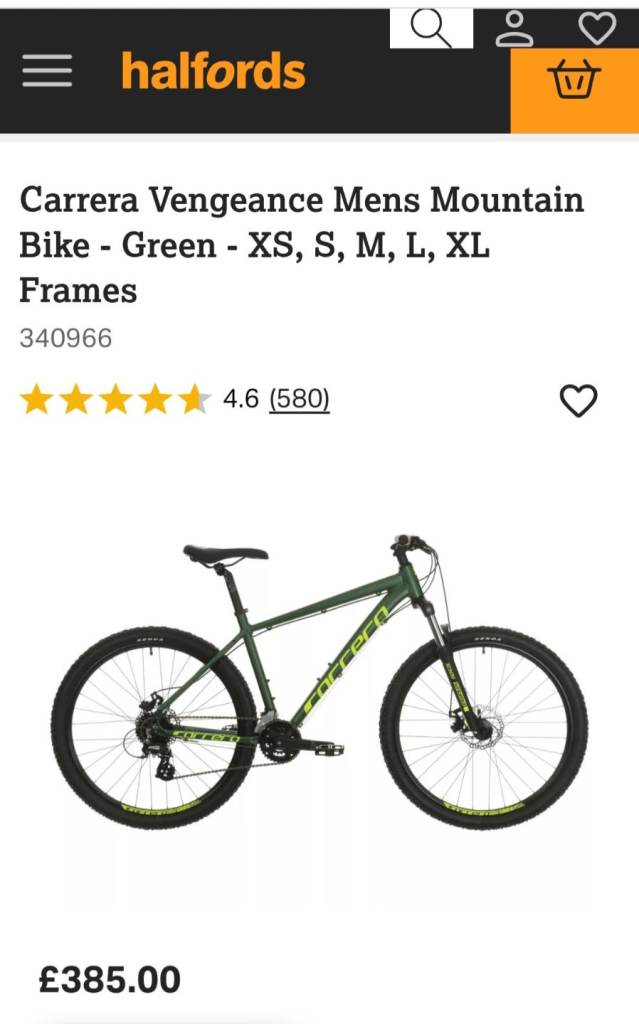This screenshot has width=639, height=1024.
Task: Open the account profile icon
Action: point(515,29)
